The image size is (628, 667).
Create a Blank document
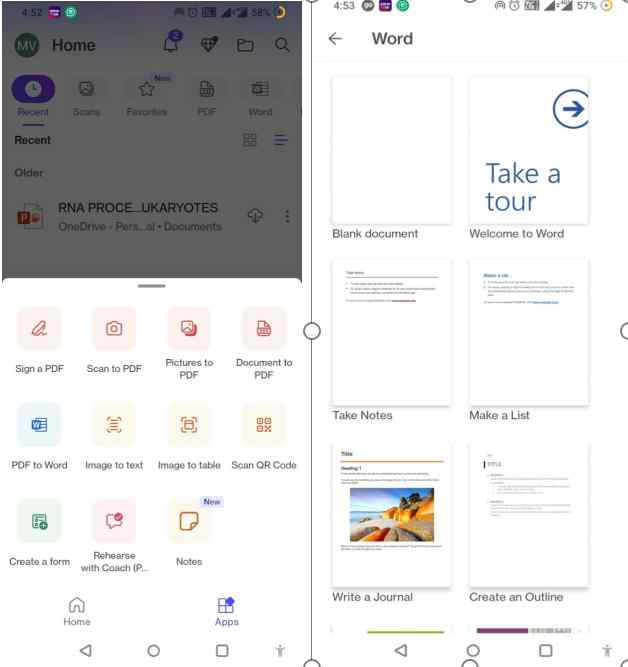(x=391, y=150)
